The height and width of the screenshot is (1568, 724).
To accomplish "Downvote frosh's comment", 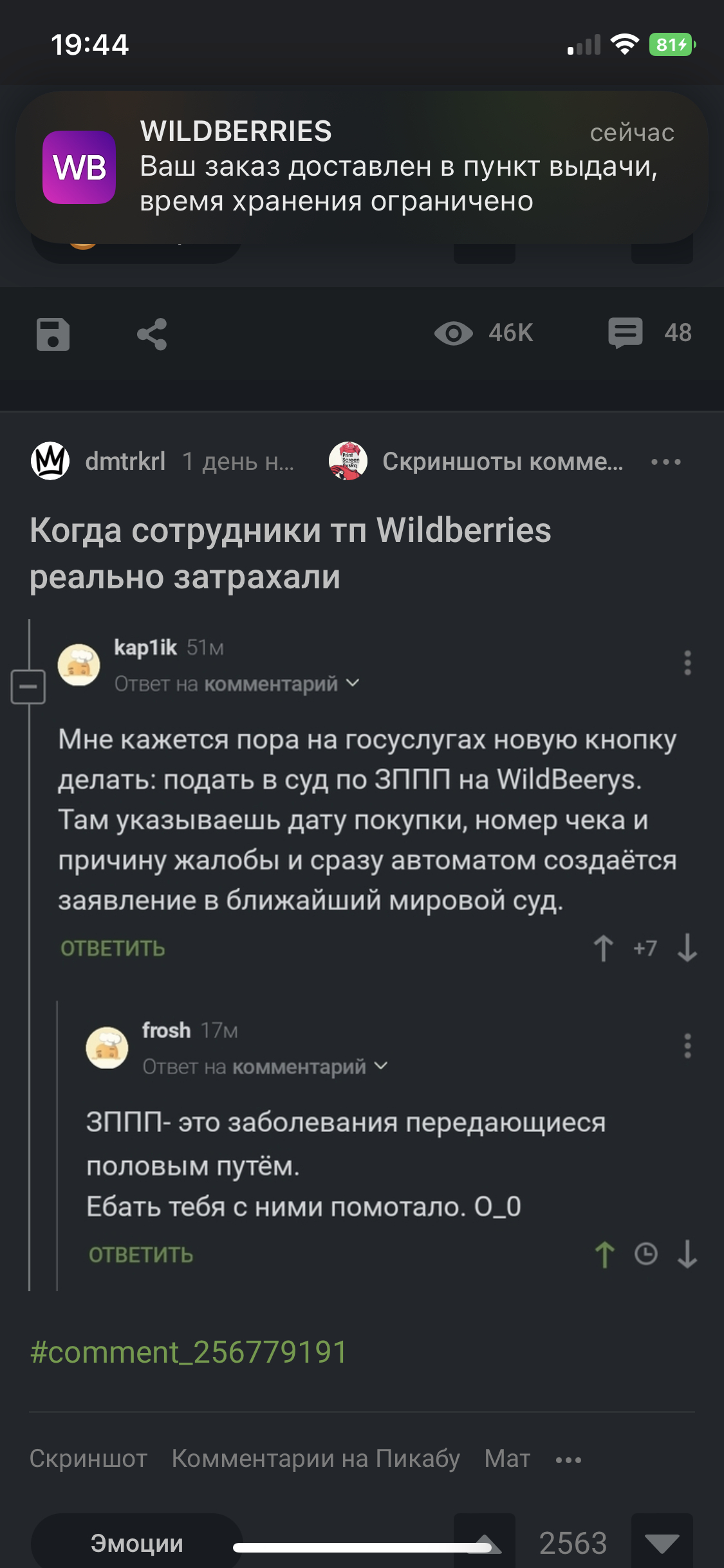I will pos(687,1254).
